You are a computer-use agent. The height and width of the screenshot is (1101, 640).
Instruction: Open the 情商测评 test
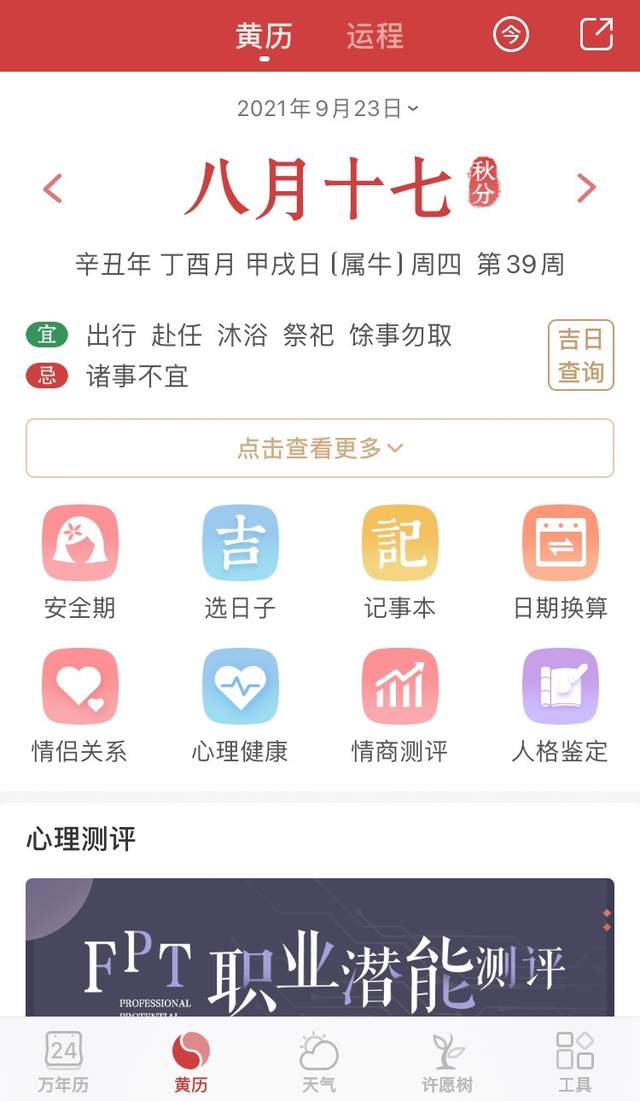(x=400, y=705)
